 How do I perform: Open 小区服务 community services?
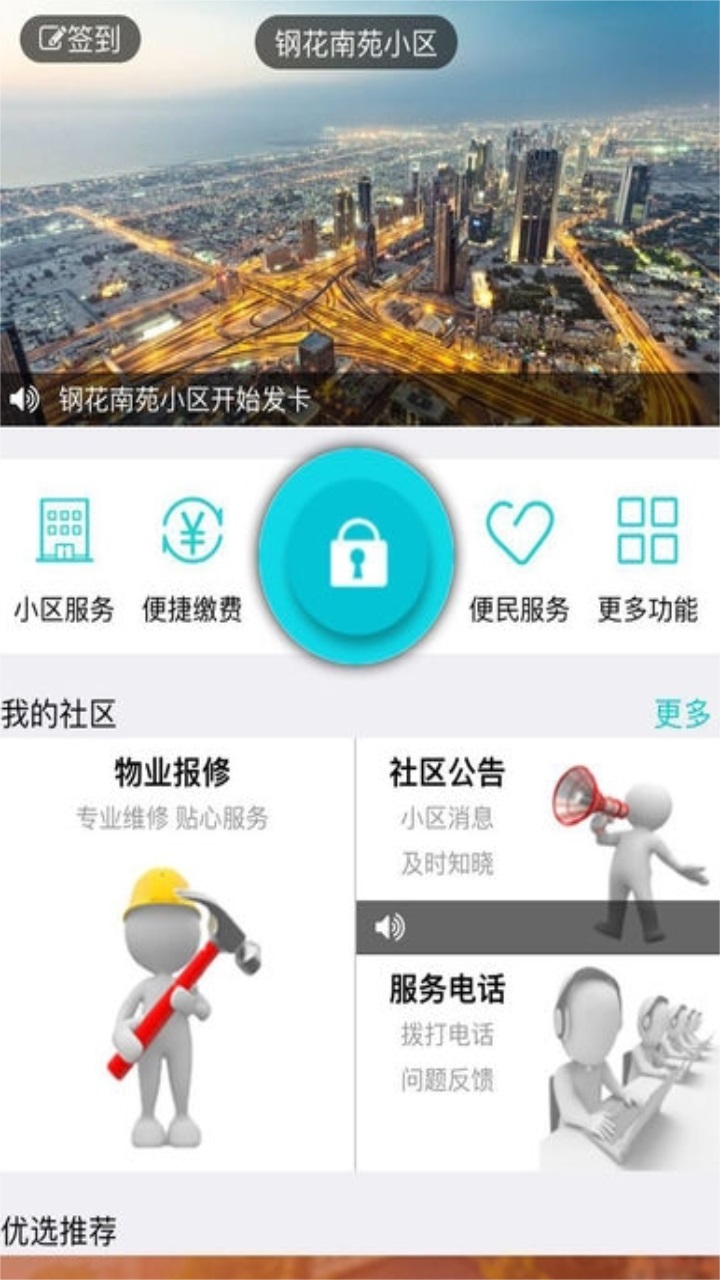[64, 560]
